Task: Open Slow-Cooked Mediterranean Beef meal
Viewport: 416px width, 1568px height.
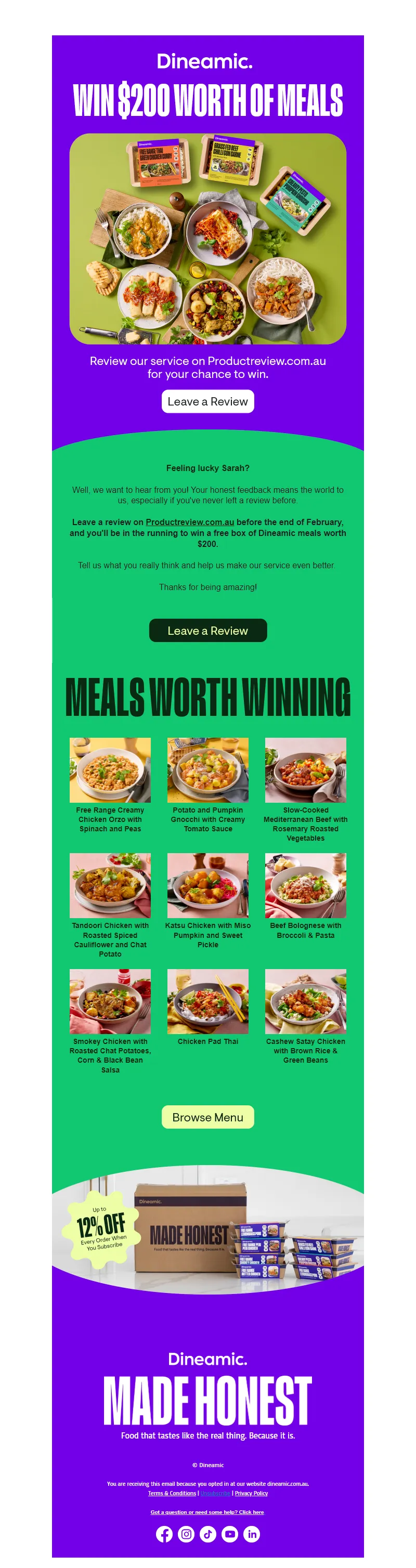Action: (305, 770)
